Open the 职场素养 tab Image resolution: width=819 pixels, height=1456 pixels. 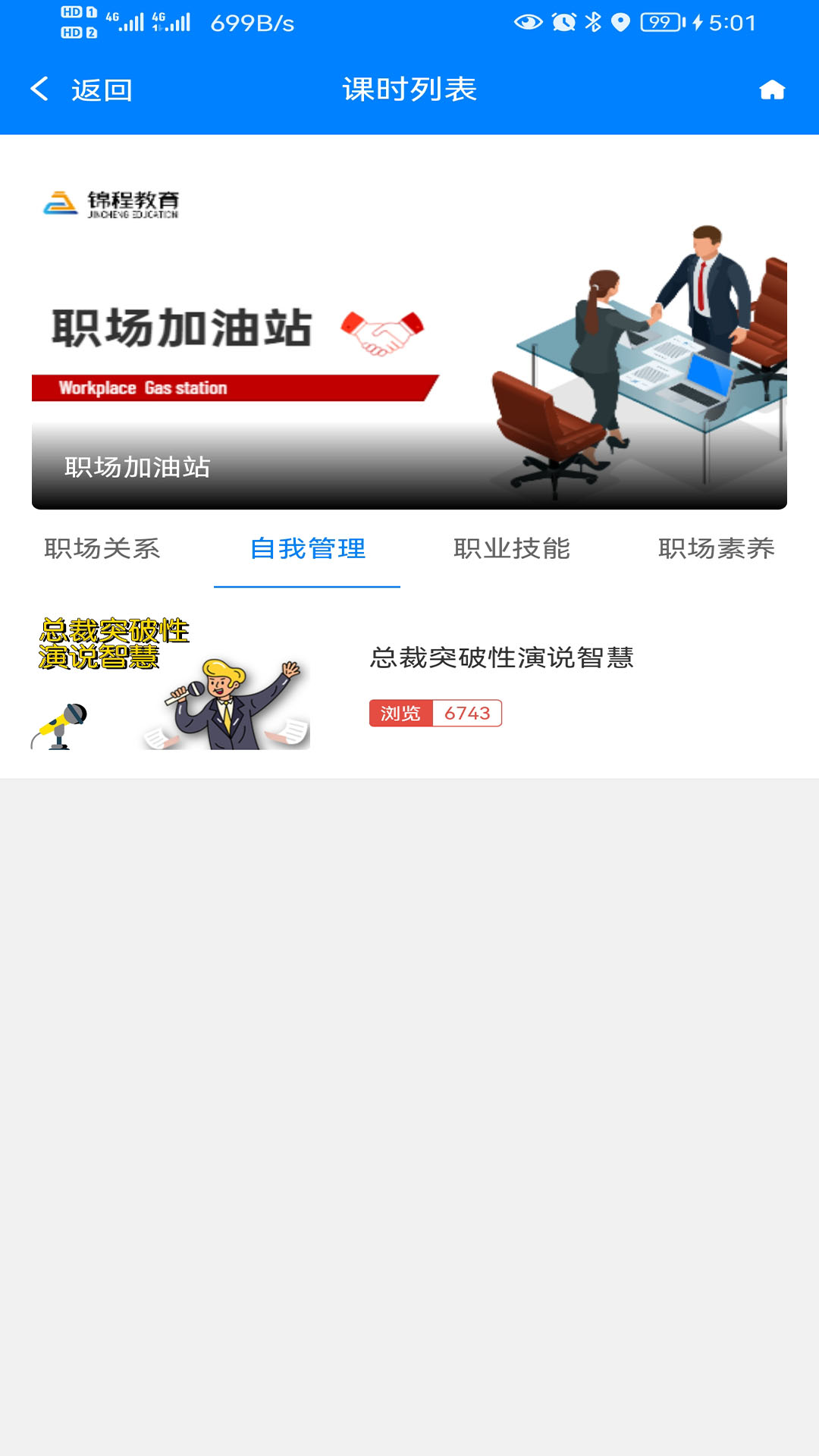(716, 548)
